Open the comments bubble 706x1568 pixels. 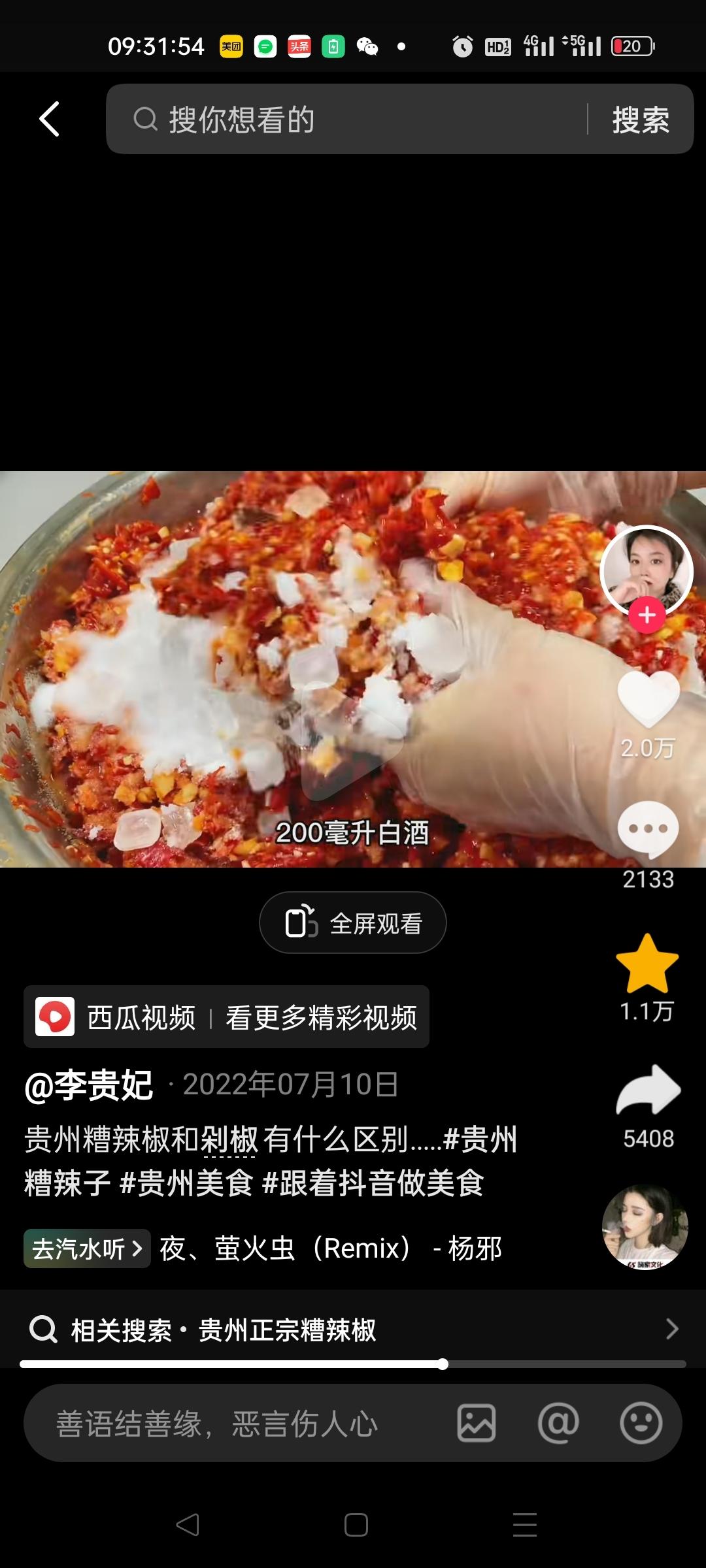coord(648,828)
